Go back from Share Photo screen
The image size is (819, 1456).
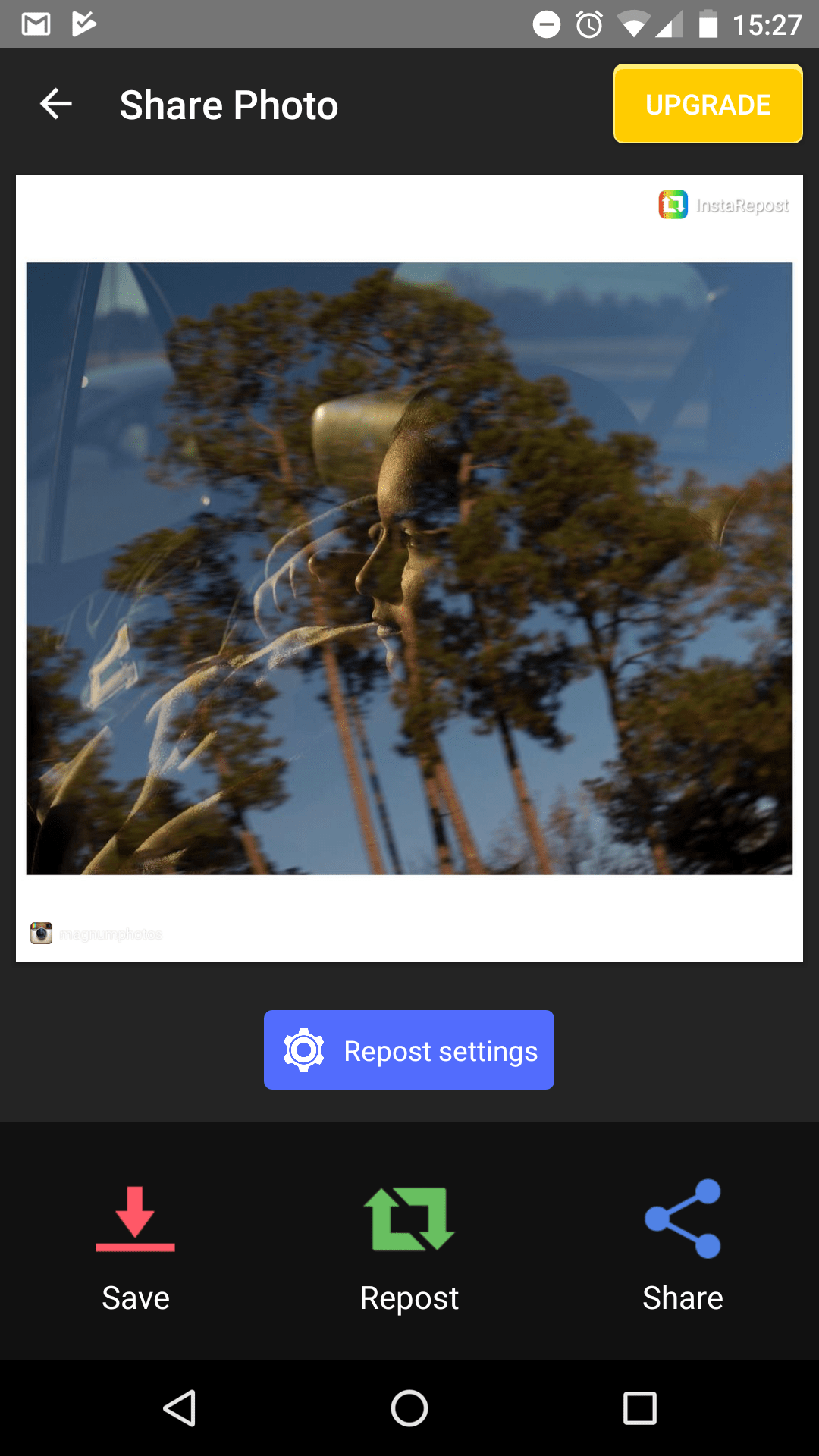pyautogui.click(x=56, y=104)
